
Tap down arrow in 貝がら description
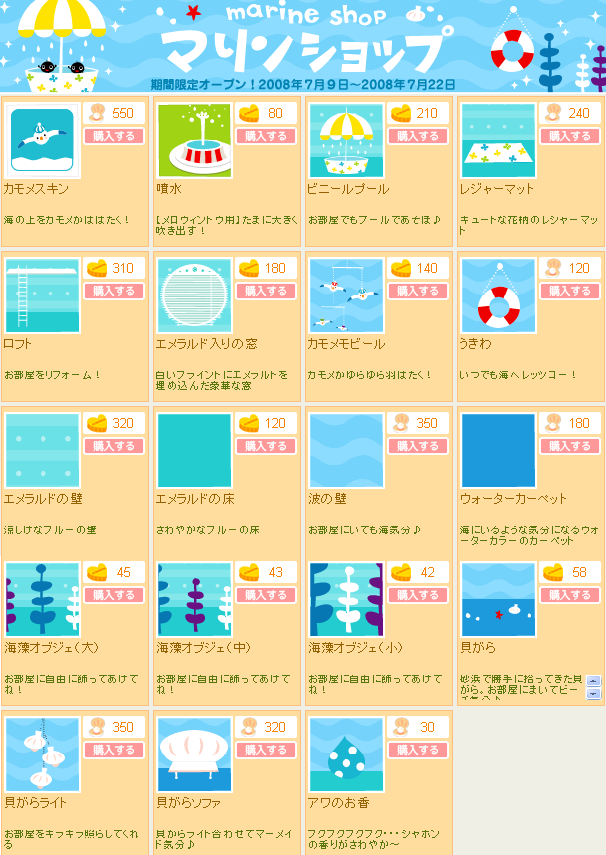pyautogui.click(x=594, y=693)
